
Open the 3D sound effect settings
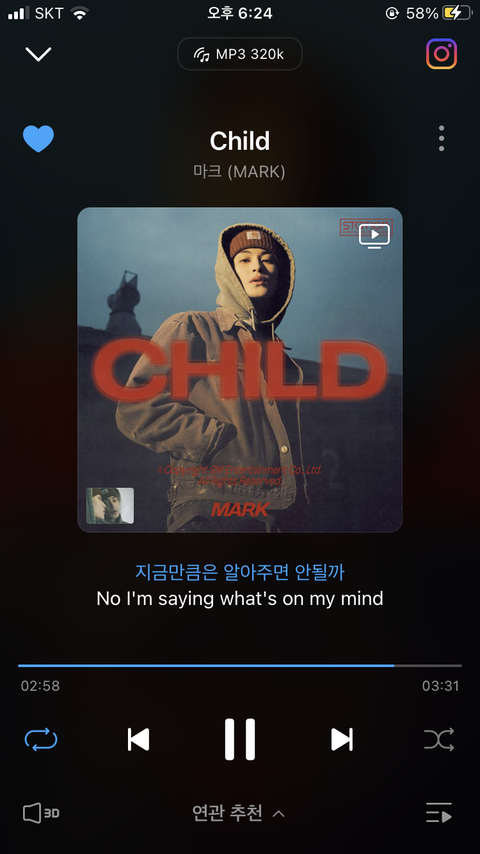click(41, 814)
